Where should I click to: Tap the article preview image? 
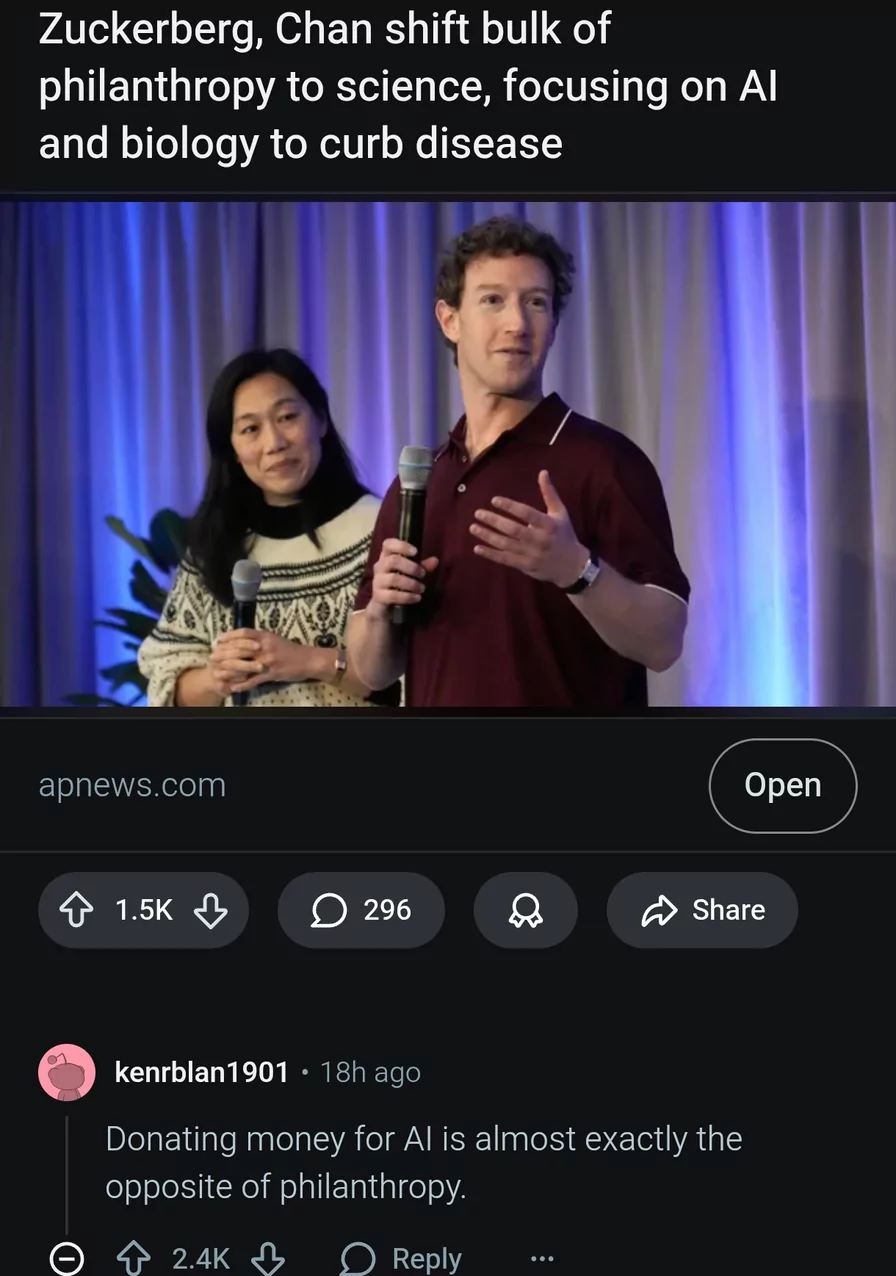coord(448,455)
